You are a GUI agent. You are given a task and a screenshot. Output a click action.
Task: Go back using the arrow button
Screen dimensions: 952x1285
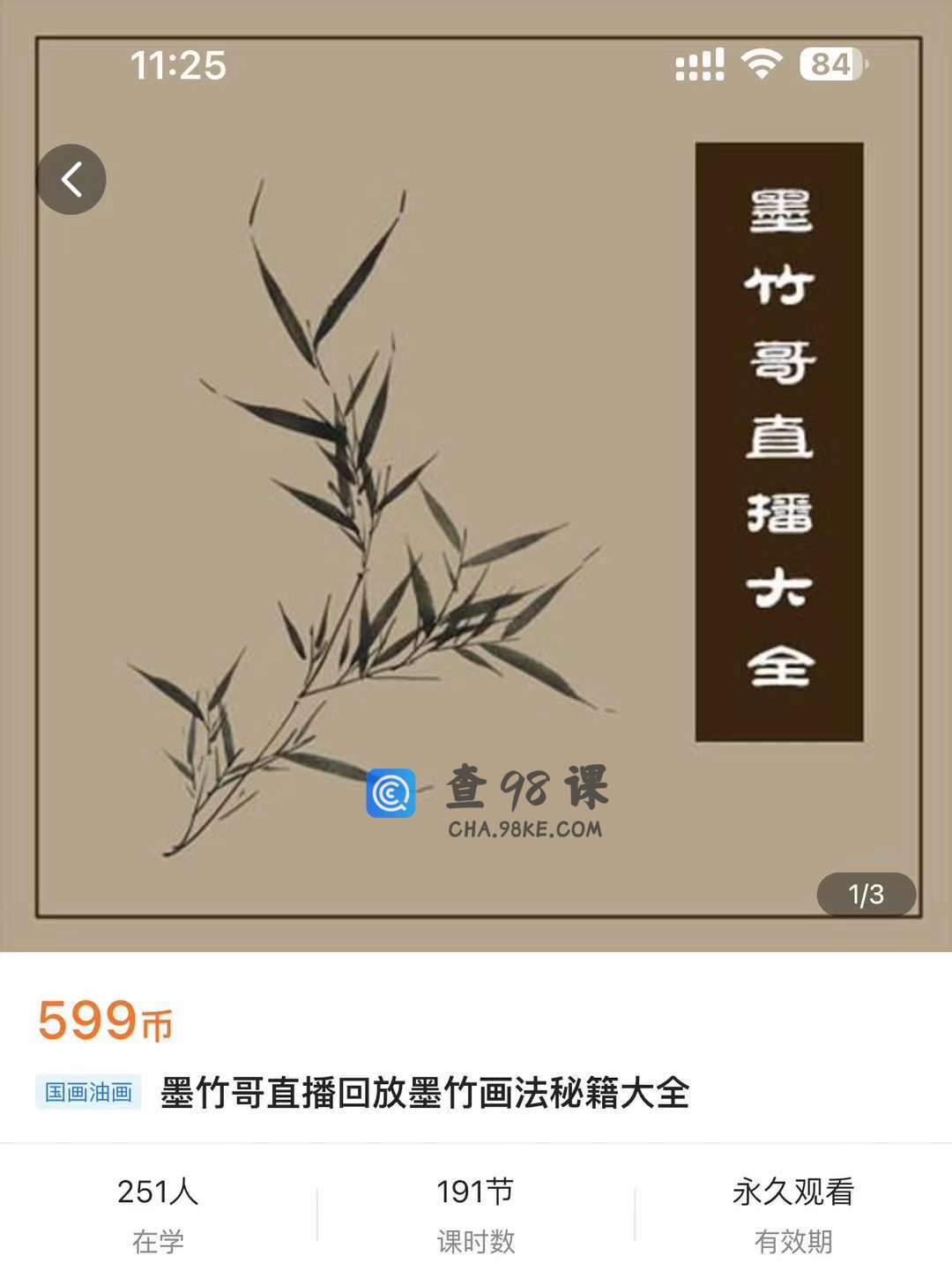[x=71, y=180]
